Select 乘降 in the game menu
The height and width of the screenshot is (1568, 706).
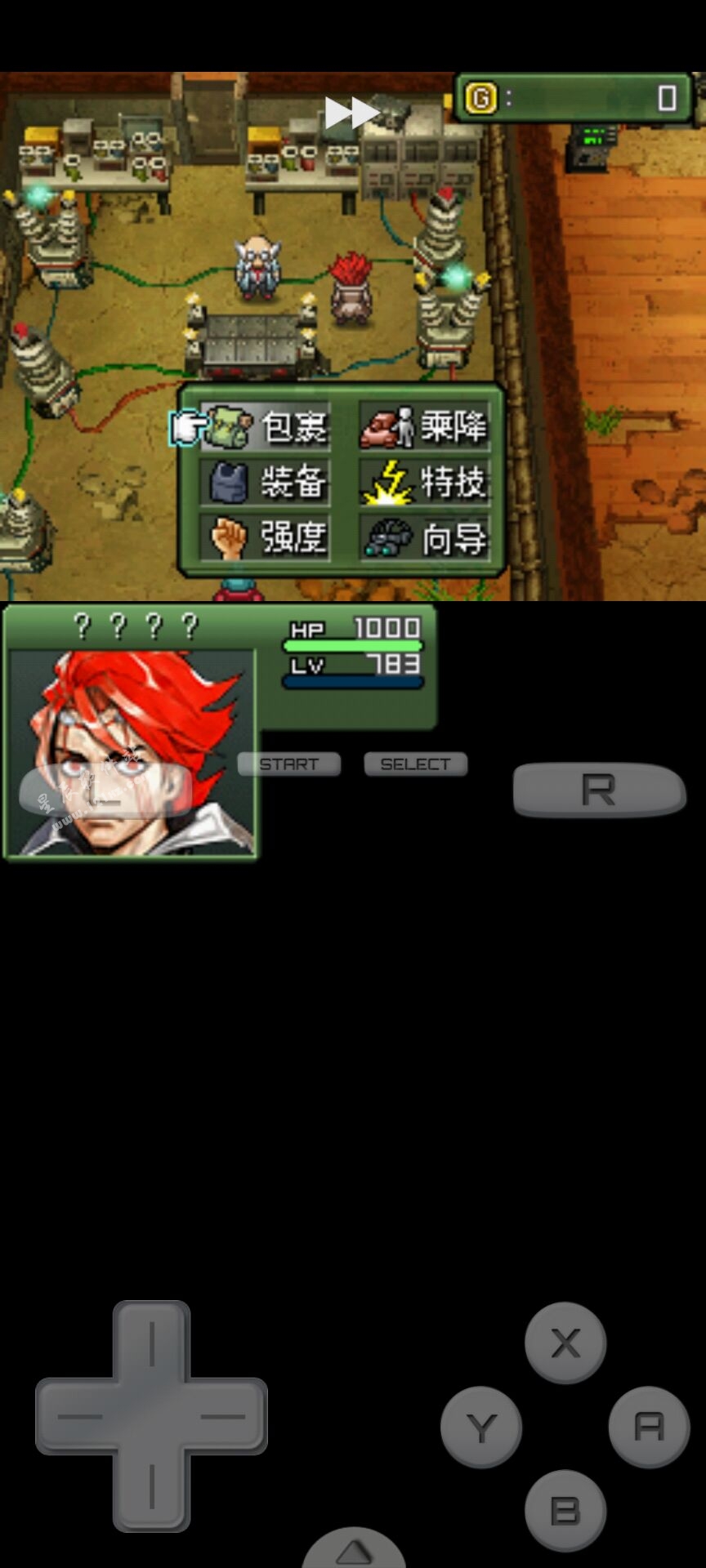pyautogui.click(x=425, y=427)
